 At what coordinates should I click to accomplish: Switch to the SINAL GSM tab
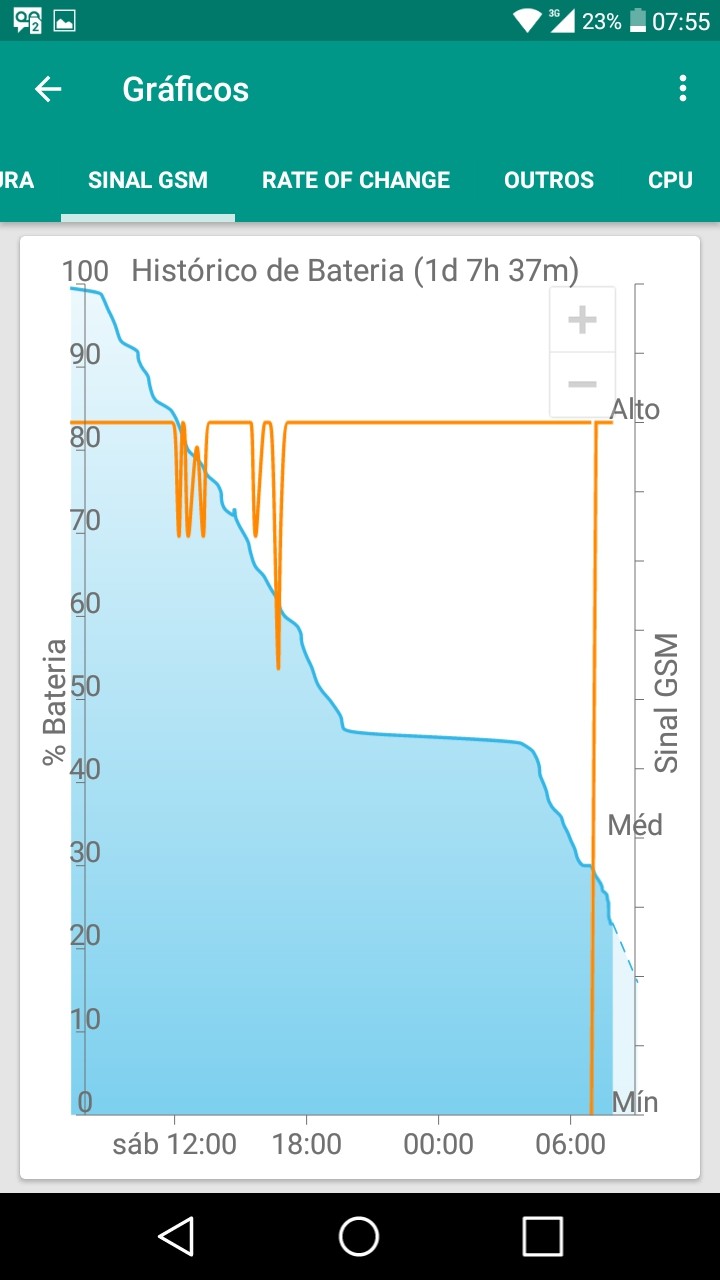click(x=148, y=180)
